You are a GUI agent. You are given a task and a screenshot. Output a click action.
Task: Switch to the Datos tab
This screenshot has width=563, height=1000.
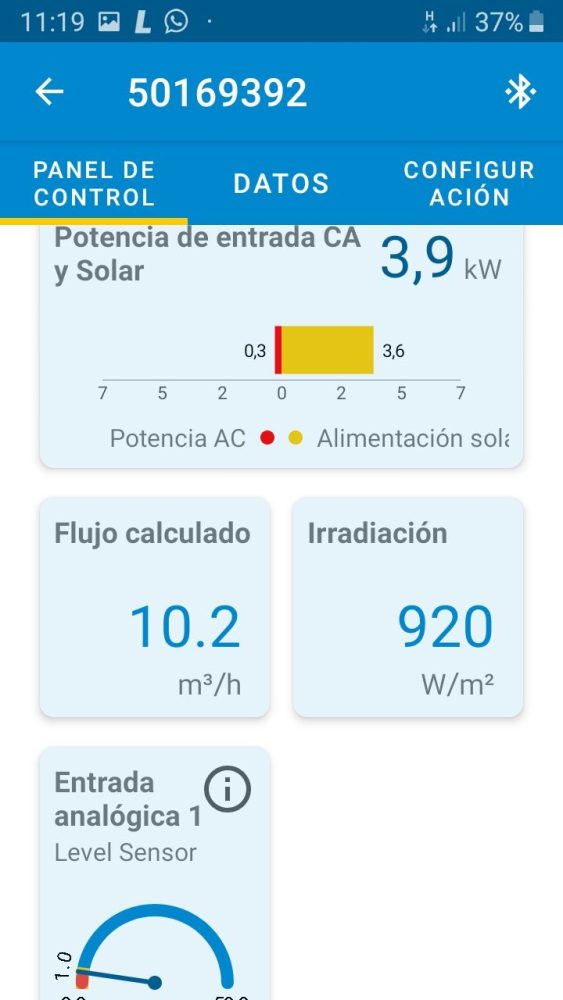[x=281, y=184]
